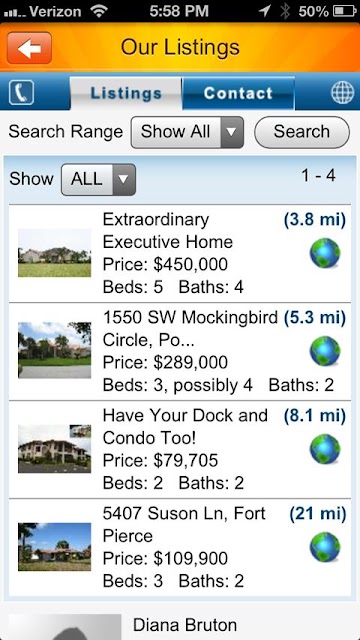Open the map globe for the 21 mi listing
This screenshot has width=360, height=640.
[x=325, y=547]
